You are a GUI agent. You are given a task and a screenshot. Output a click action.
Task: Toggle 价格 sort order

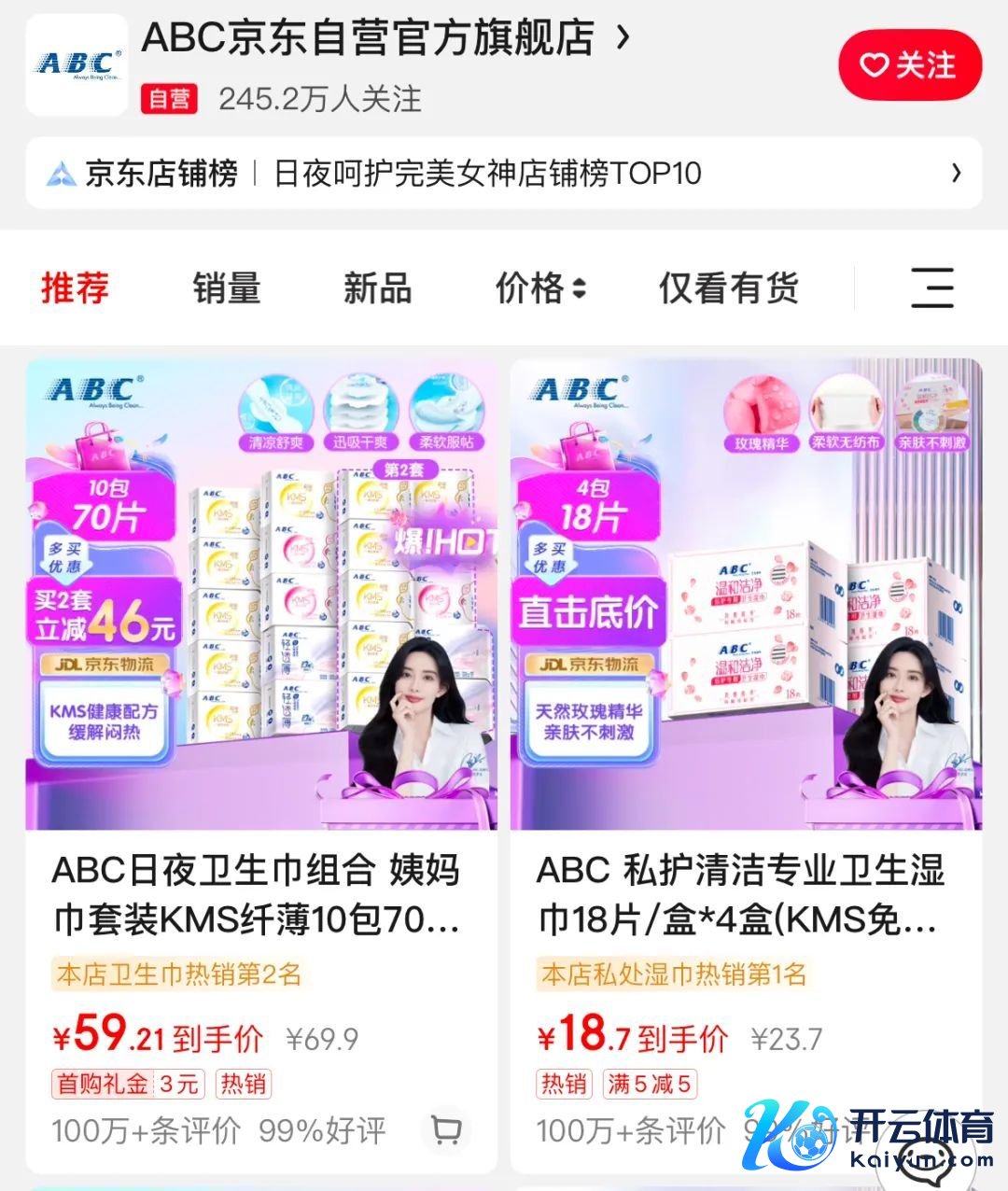[540, 287]
